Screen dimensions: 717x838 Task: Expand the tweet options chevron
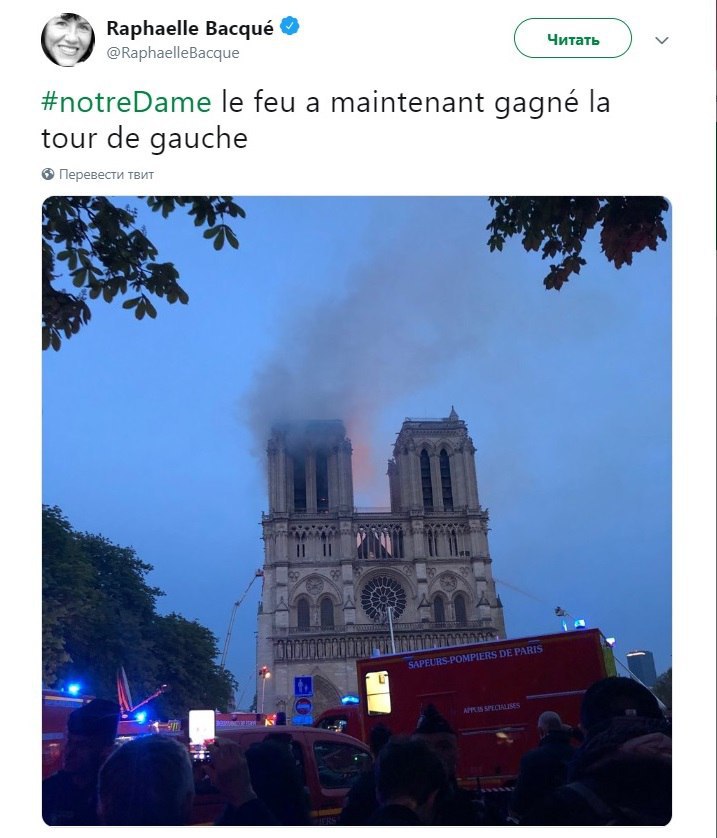(x=661, y=40)
